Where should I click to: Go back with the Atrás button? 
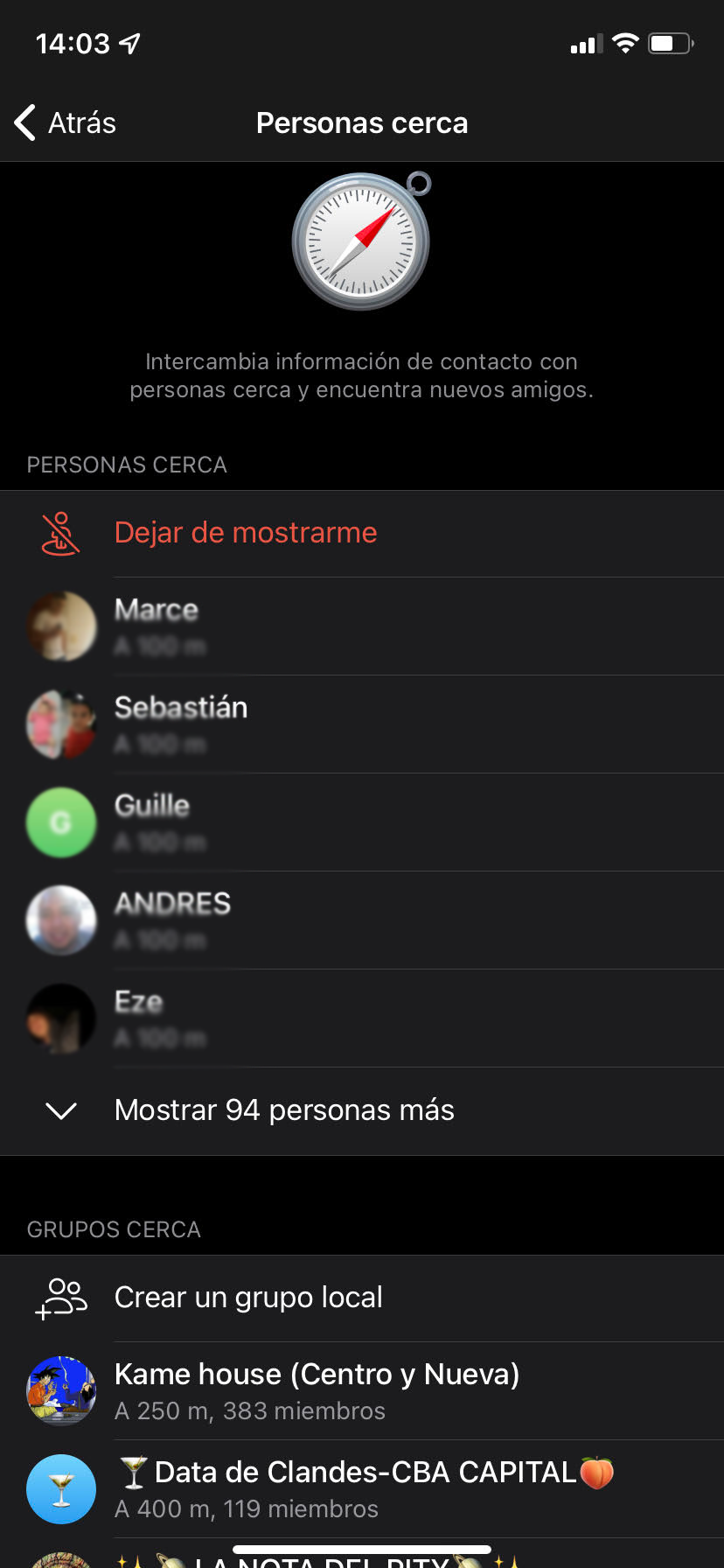click(x=66, y=123)
